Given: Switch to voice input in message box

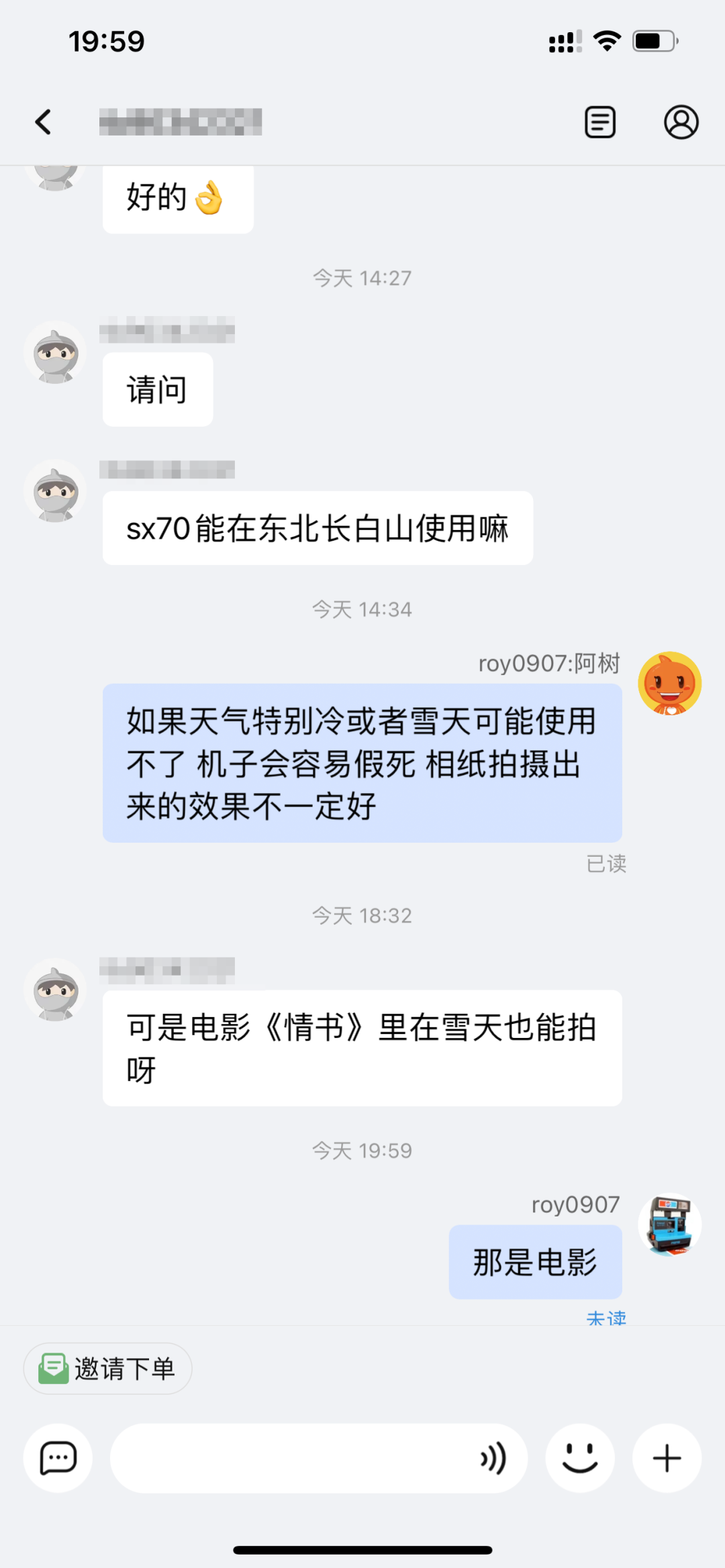Looking at the screenshot, I should pyautogui.click(x=493, y=1458).
